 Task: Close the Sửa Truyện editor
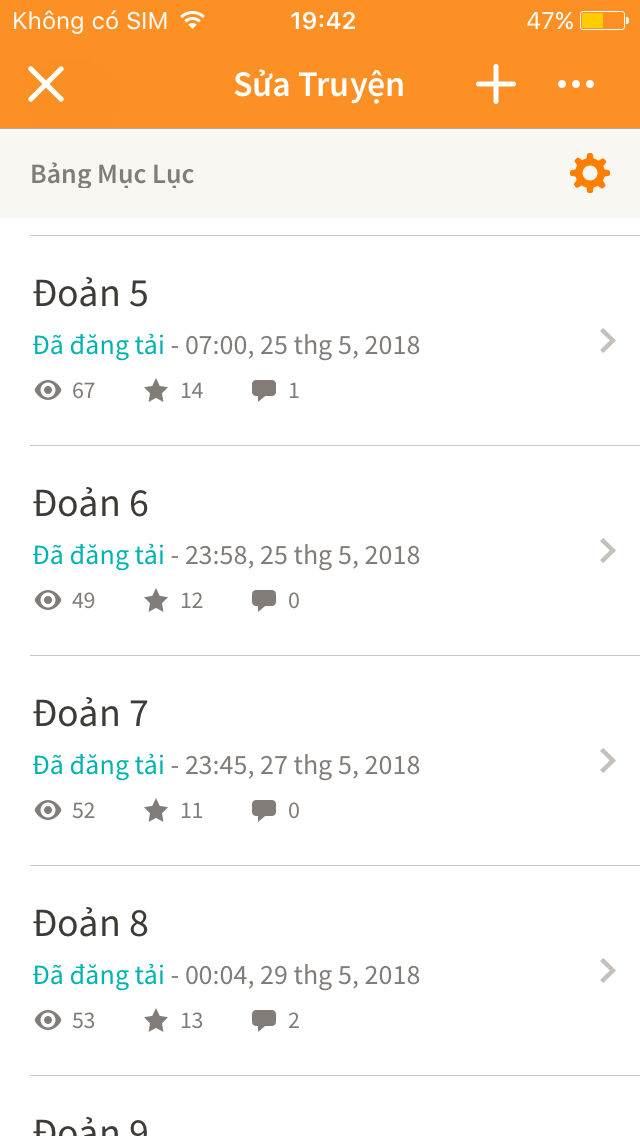pos(46,84)
